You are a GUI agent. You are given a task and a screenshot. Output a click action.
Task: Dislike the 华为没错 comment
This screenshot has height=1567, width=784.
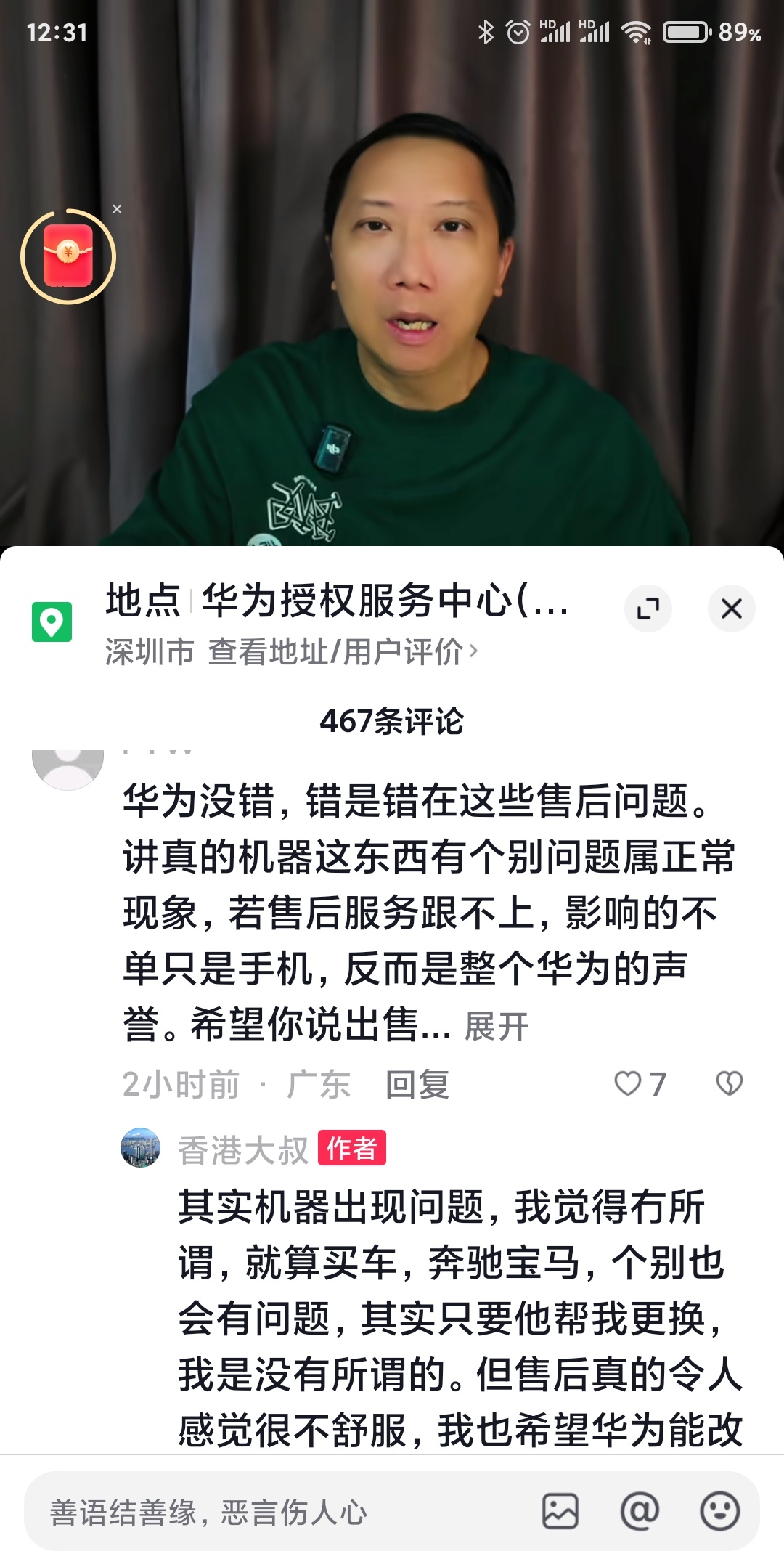point(729,1084)
